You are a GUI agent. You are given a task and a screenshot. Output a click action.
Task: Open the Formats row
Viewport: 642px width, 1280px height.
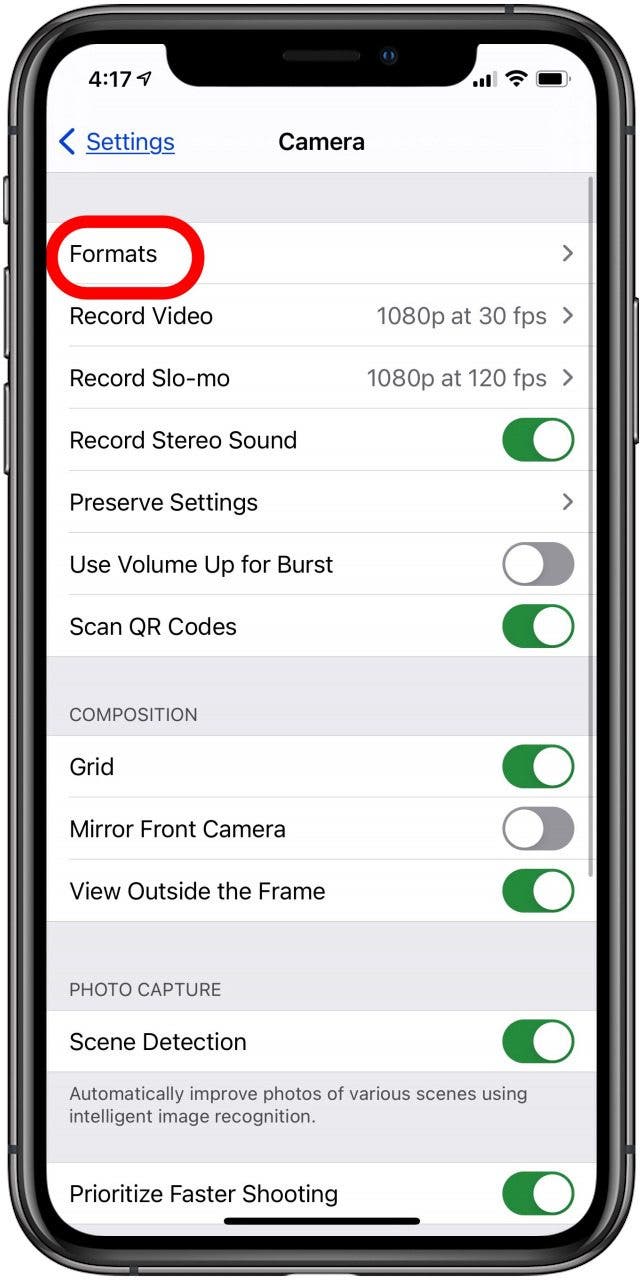320,254
